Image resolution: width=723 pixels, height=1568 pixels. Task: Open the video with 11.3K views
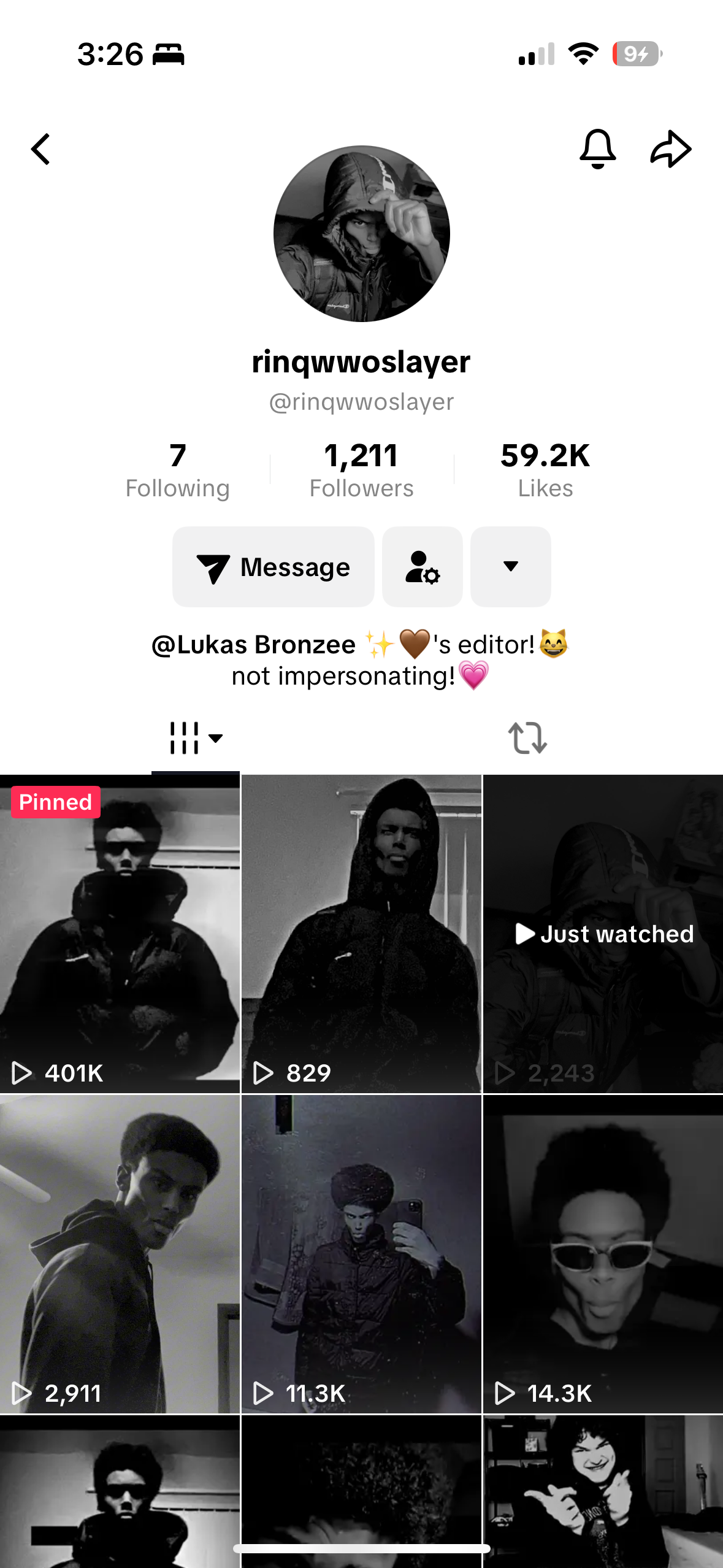coord(361,1254)
